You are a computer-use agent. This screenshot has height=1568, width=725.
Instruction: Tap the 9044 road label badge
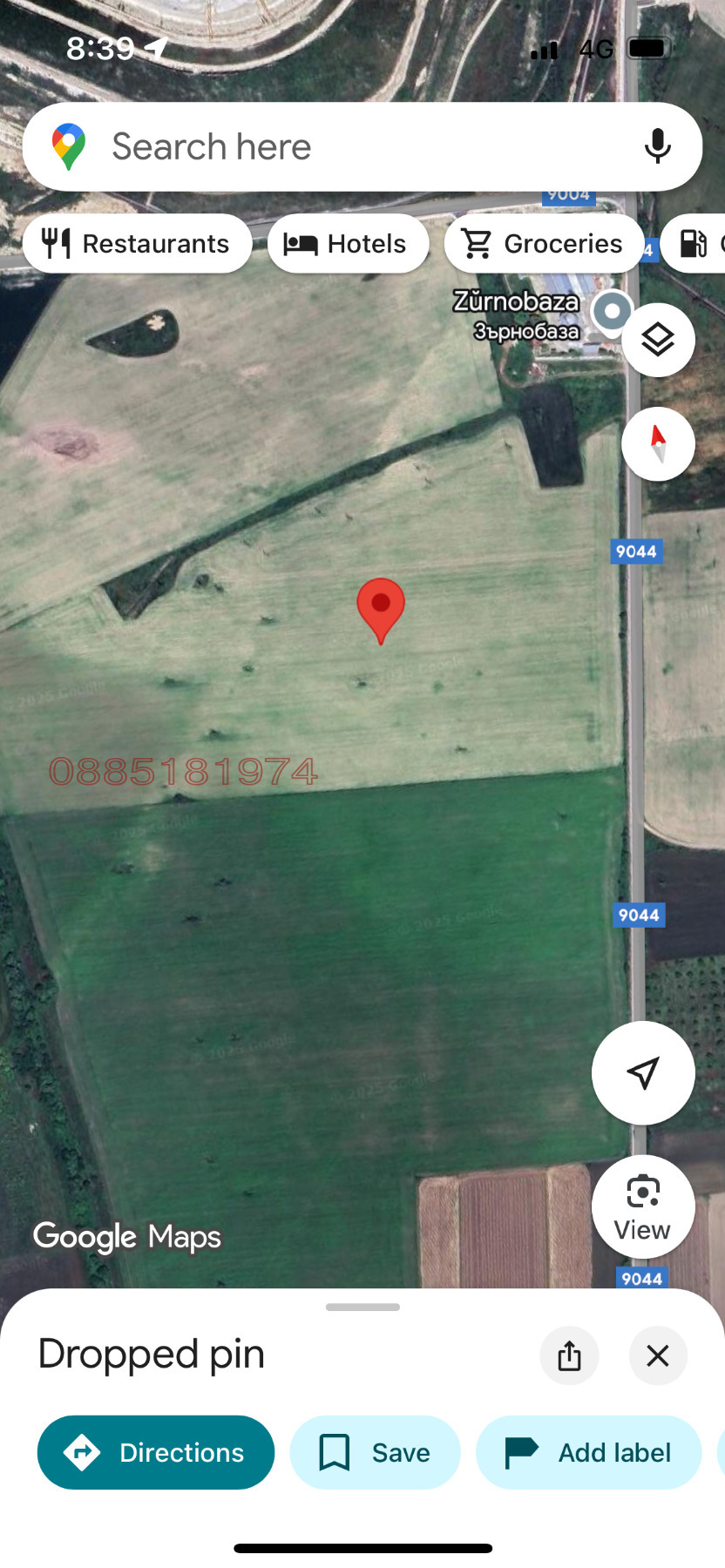[x=636, y=551]
